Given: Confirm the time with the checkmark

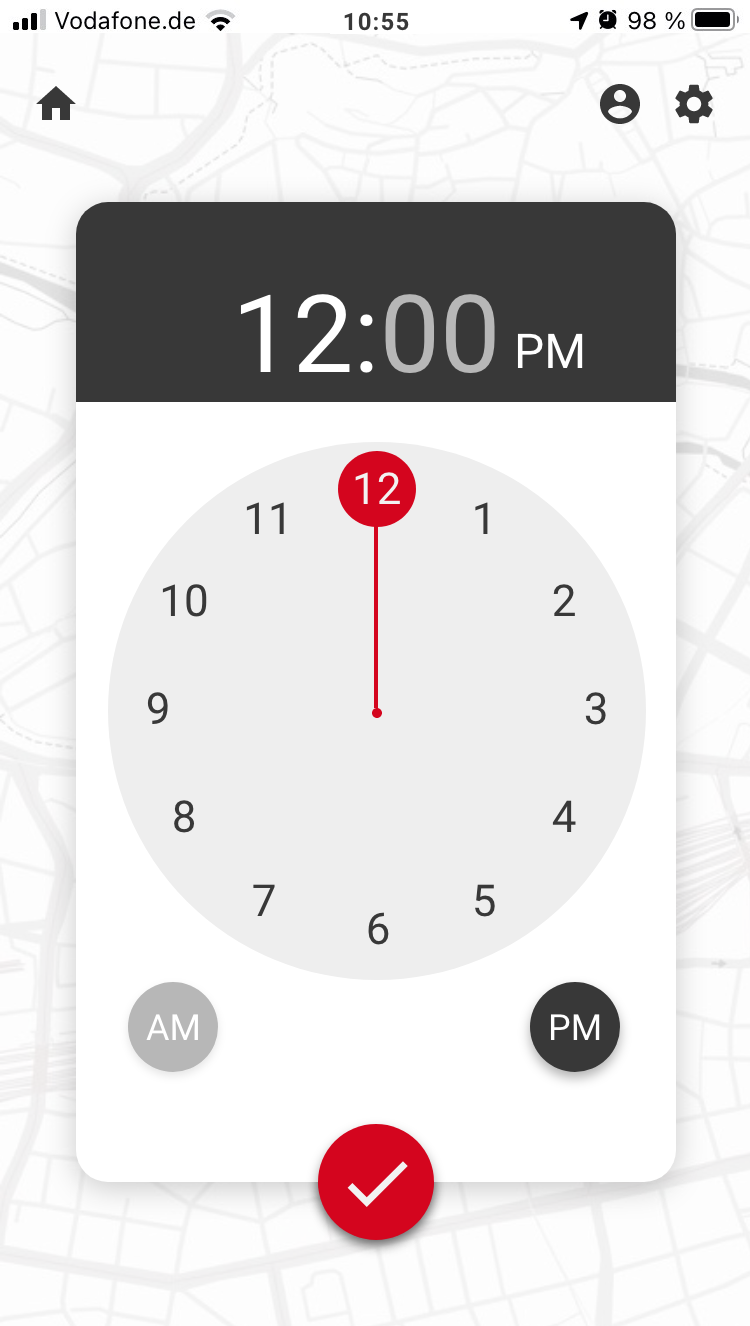Looking at the screenshot, I should click(376, 1182).
